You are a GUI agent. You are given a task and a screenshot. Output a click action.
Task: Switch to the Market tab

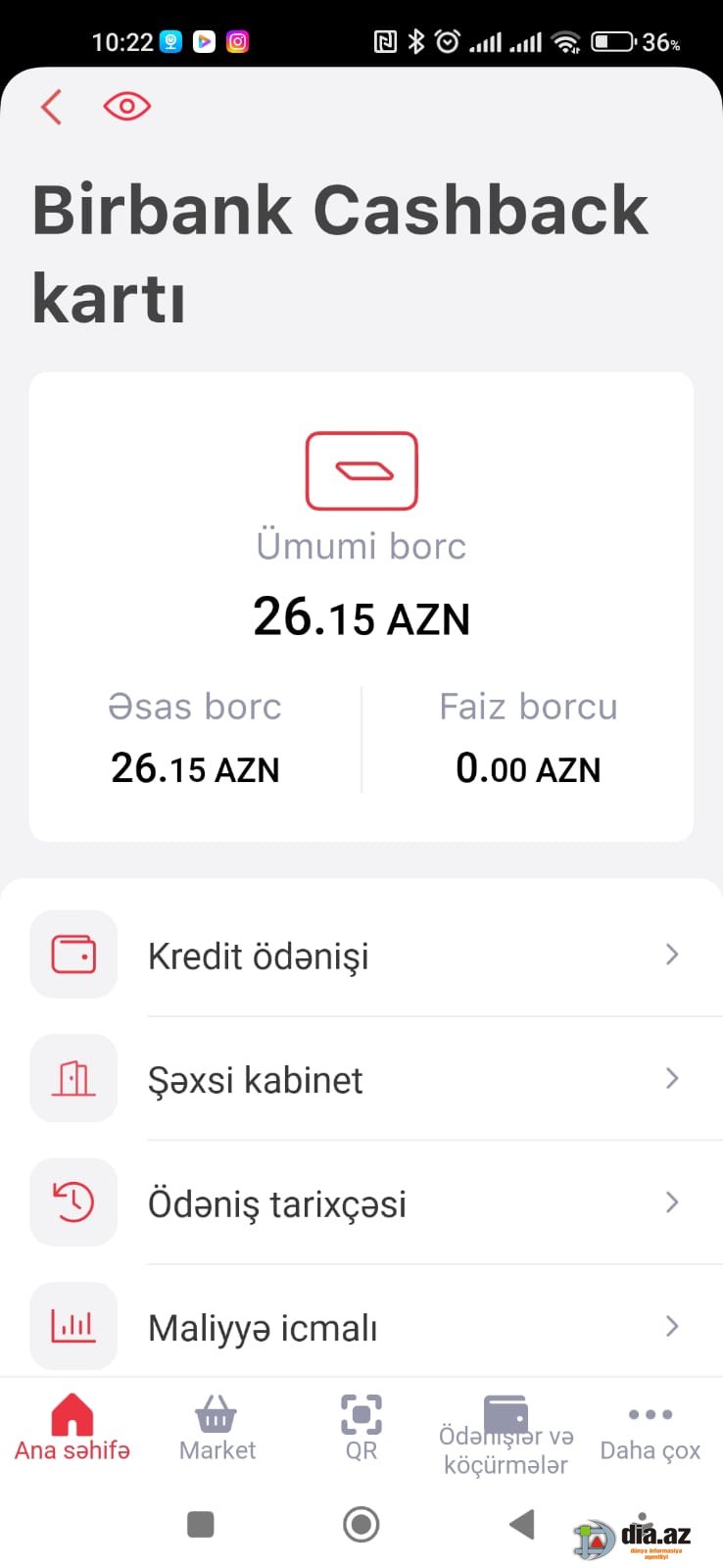217,1429
